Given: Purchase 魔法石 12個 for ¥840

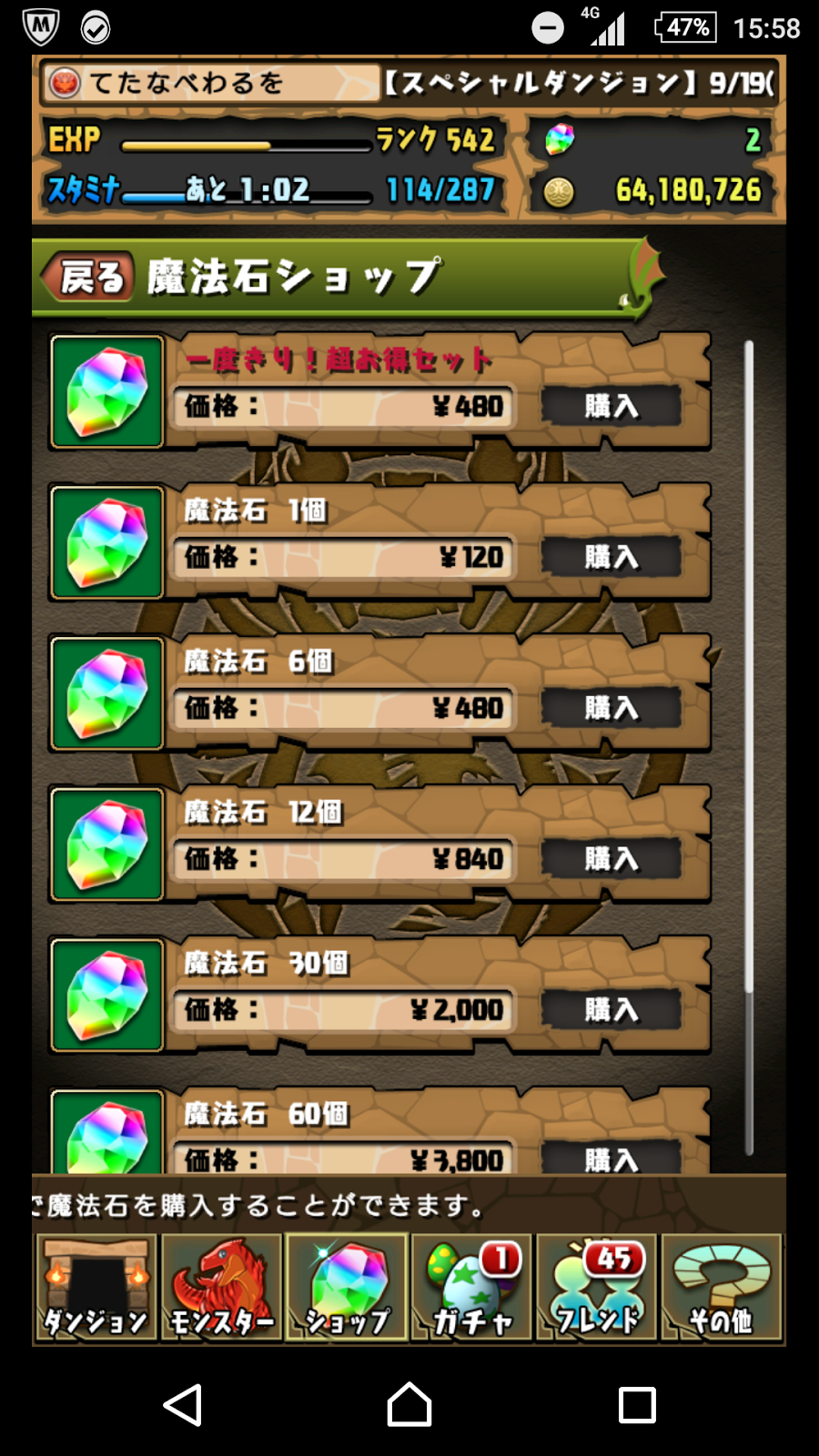Looking at the screenshot, I should [x=612, y=859].
